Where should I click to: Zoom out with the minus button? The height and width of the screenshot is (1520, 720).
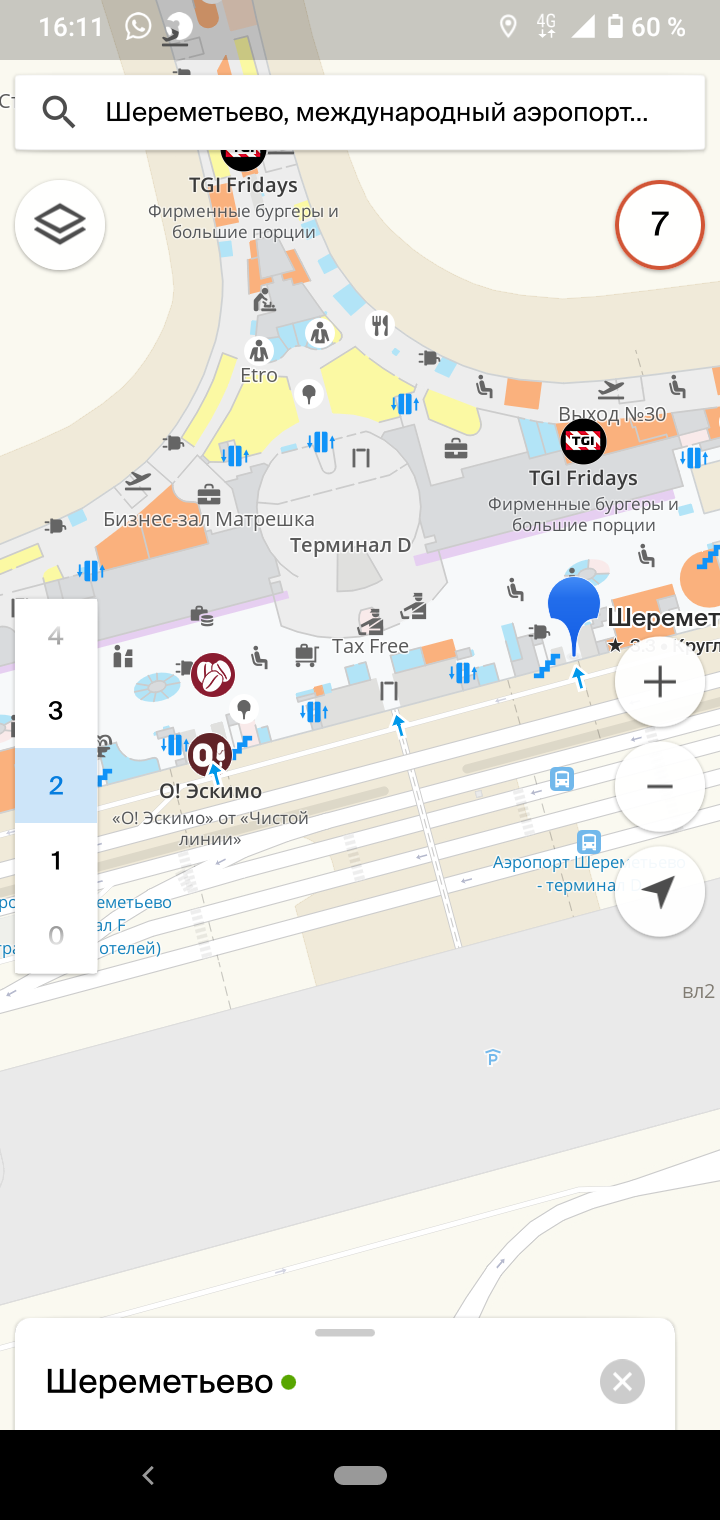pyautogui.click(x=660, y=787)
